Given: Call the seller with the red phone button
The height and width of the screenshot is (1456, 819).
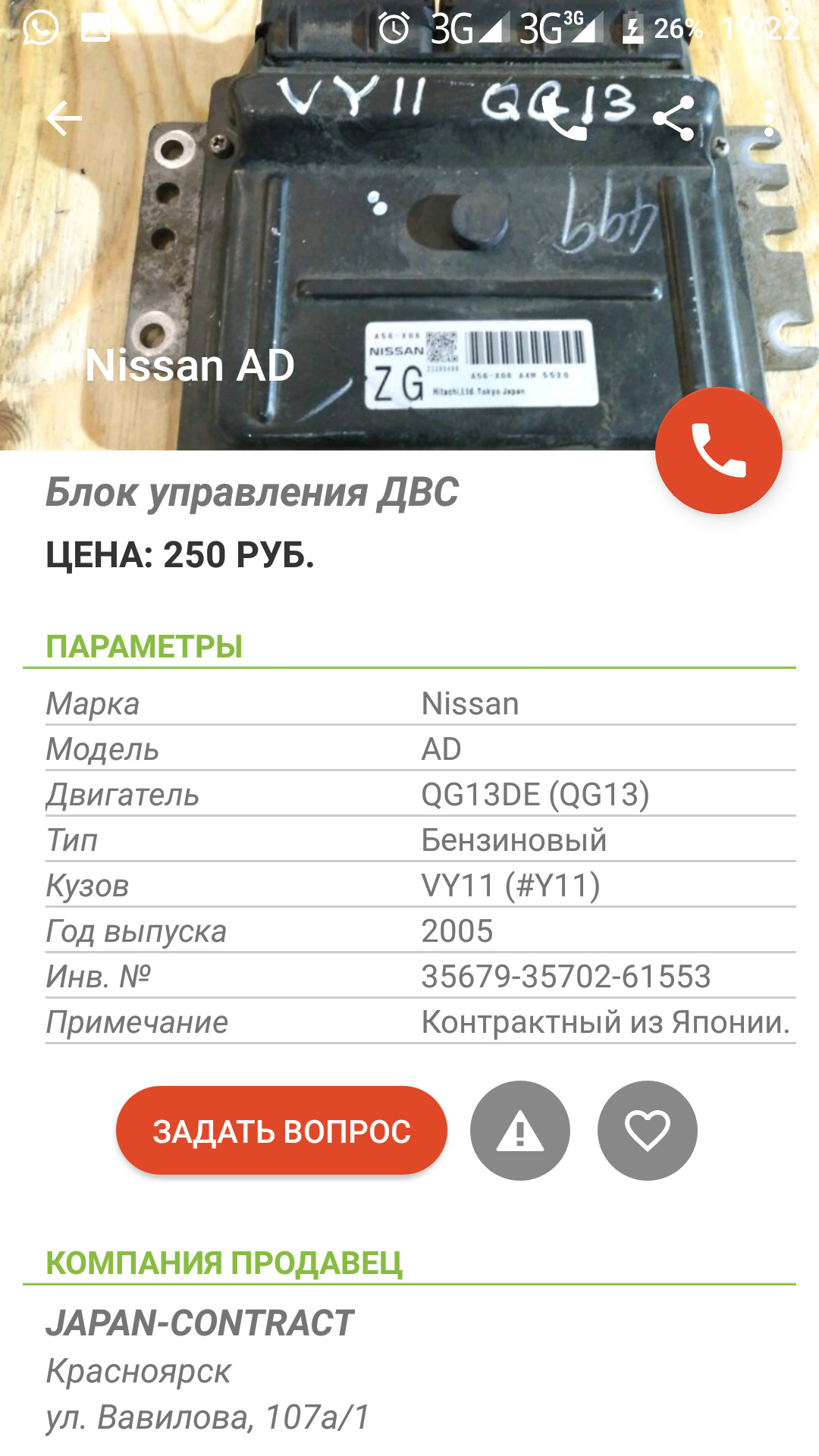Looking at the screenshot, I should point(719,450).
